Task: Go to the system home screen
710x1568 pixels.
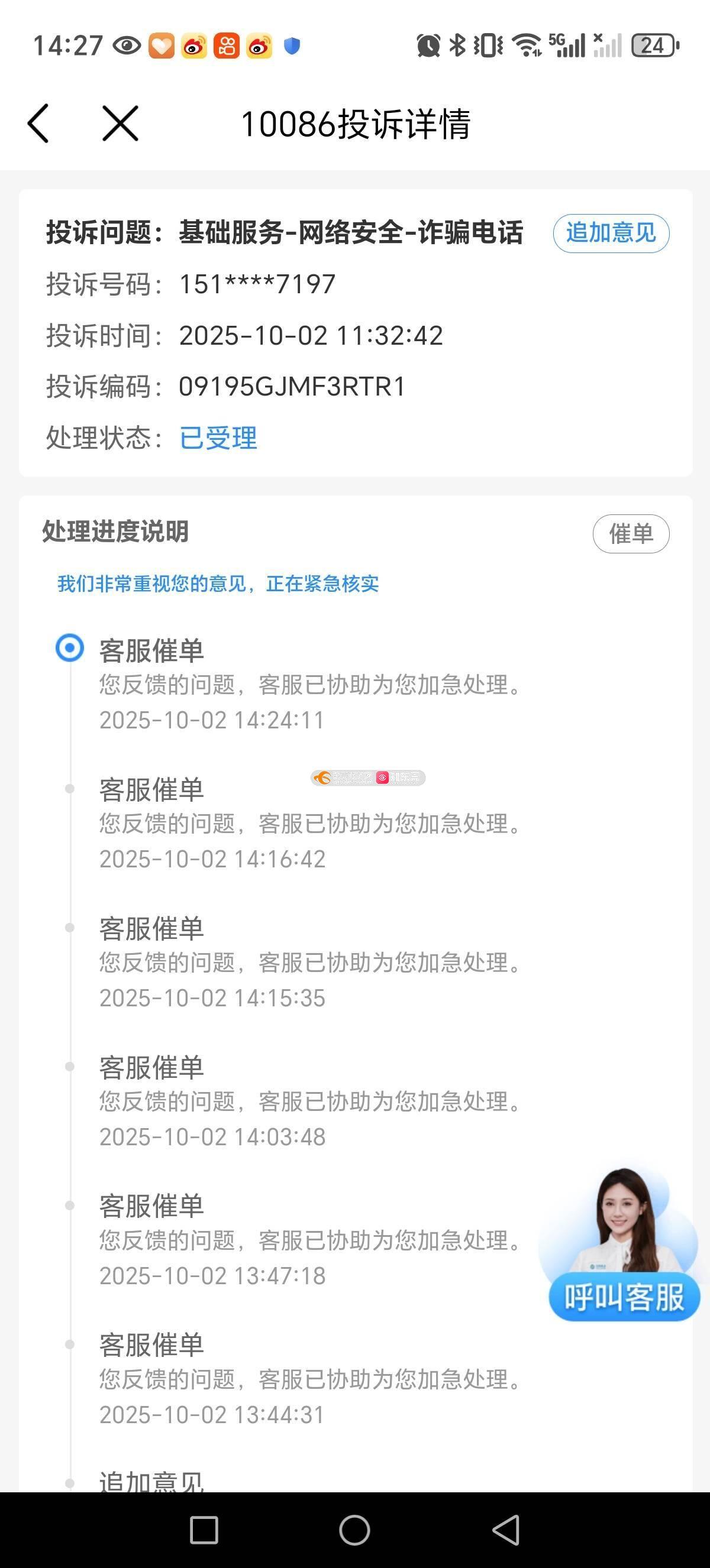Action: 354,1530
